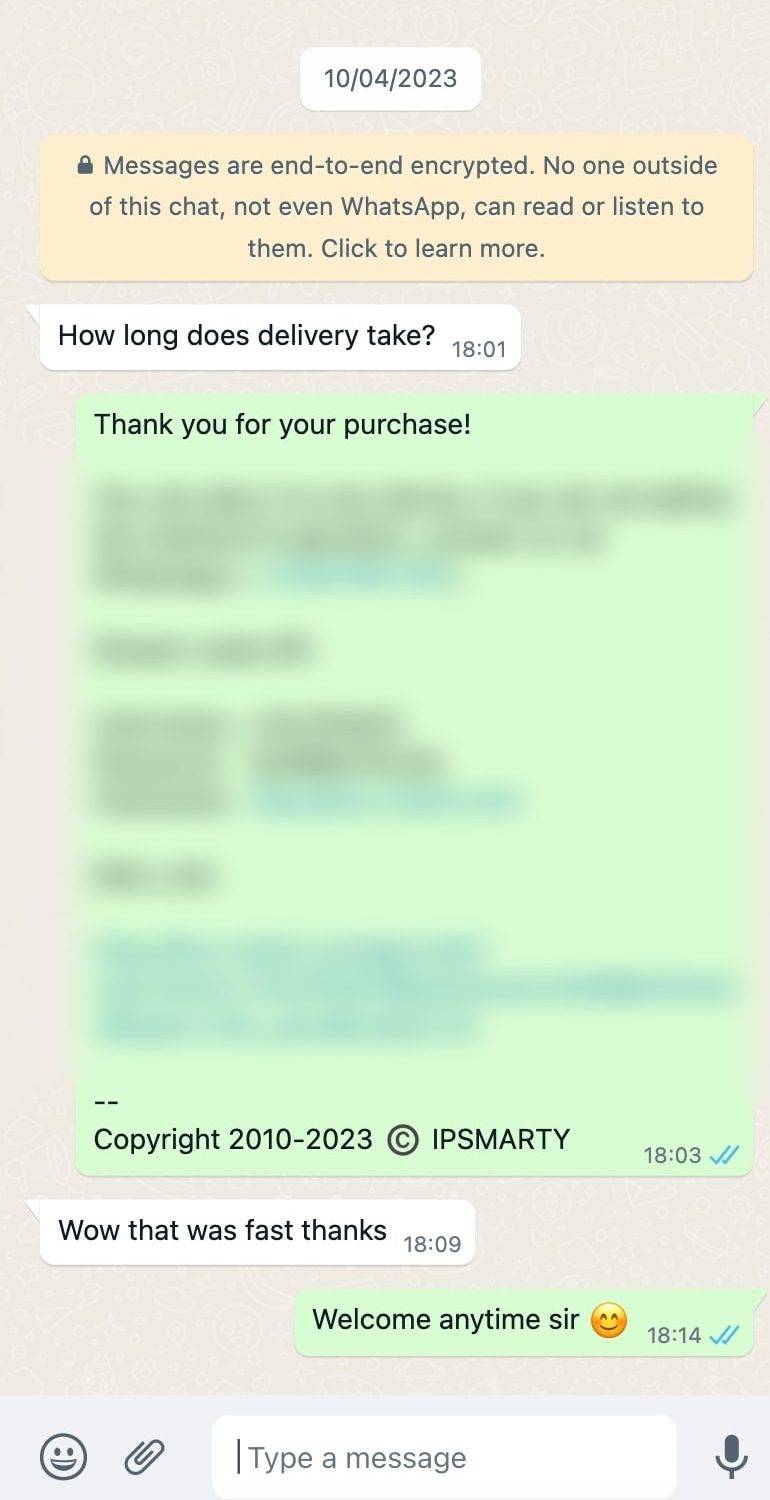
Task: Attach a file with the paperclip
Action: click(x=144, y=1456)
